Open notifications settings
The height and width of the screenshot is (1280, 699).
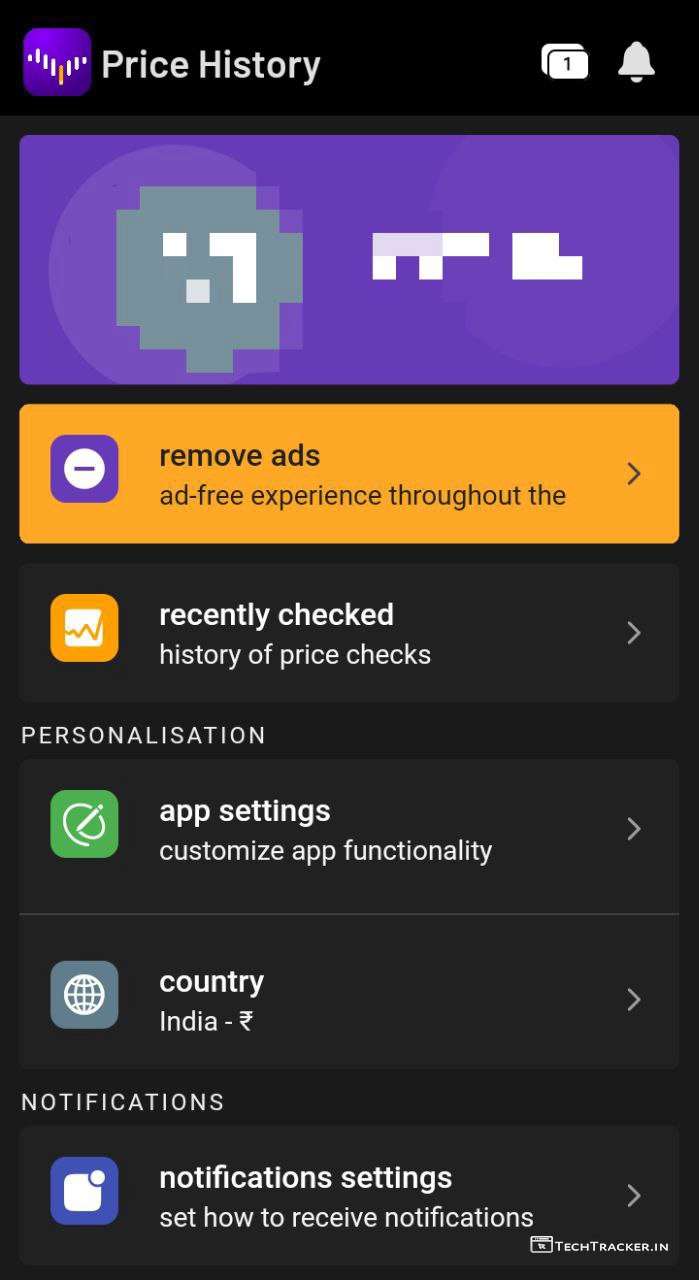coord(349,1196)
